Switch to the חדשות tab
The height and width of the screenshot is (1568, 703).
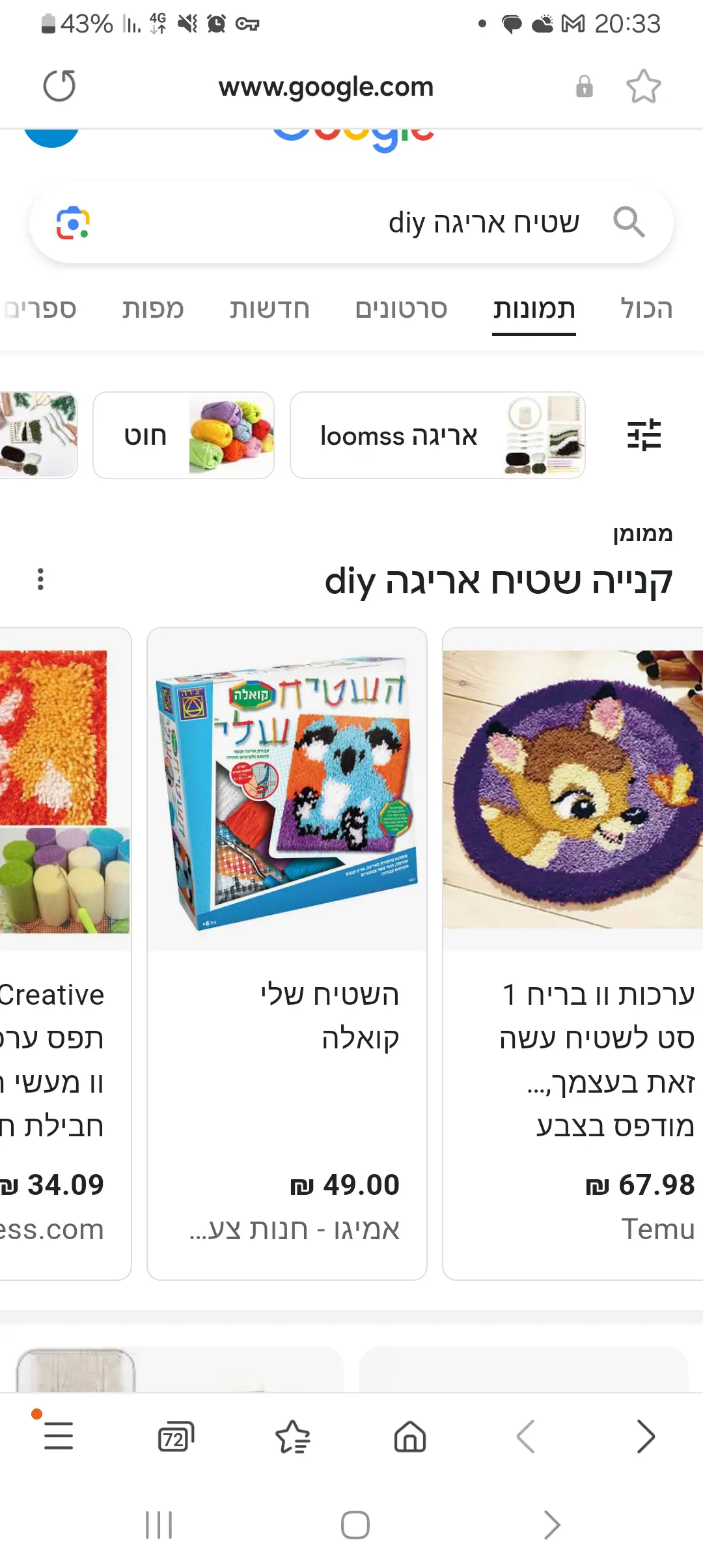269,309
